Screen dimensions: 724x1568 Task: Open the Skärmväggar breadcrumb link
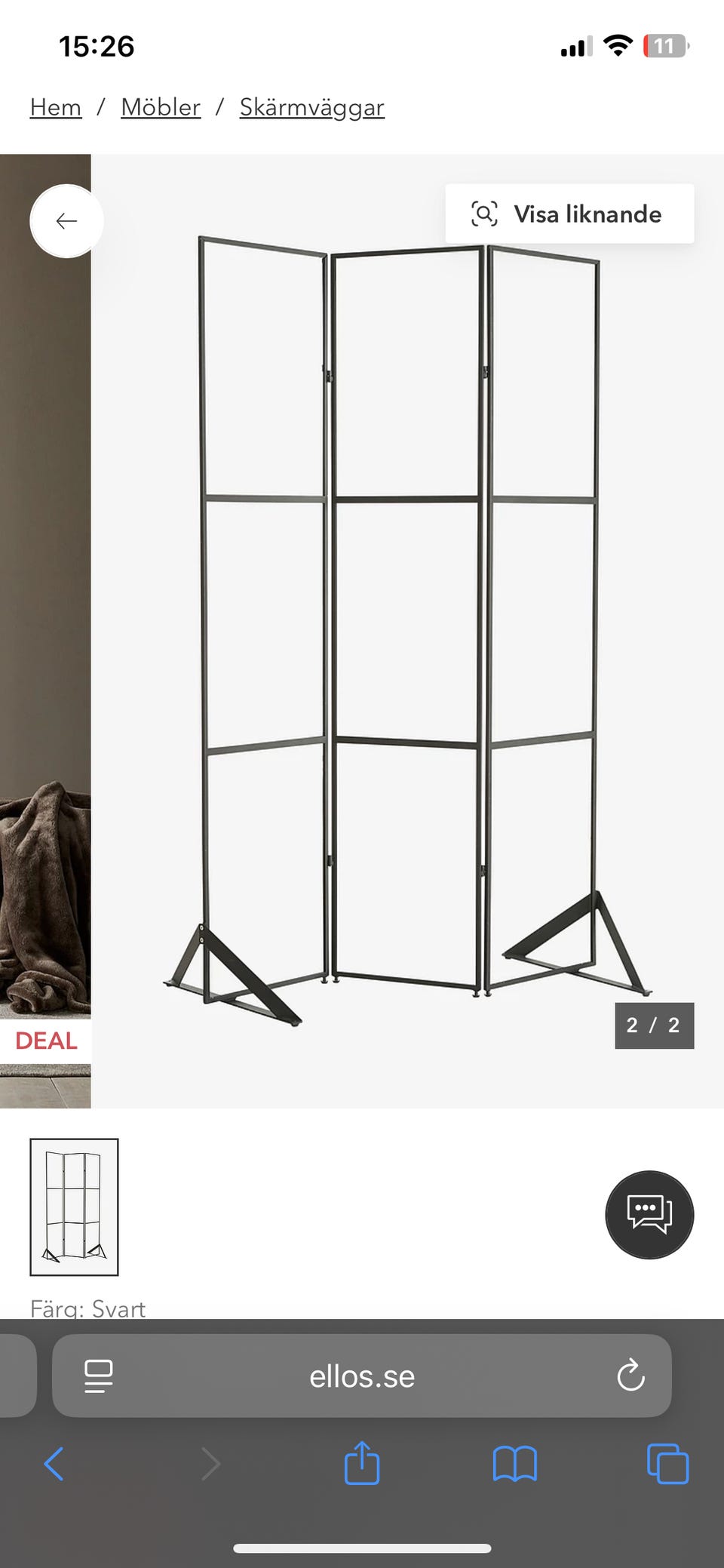[312, 107]
